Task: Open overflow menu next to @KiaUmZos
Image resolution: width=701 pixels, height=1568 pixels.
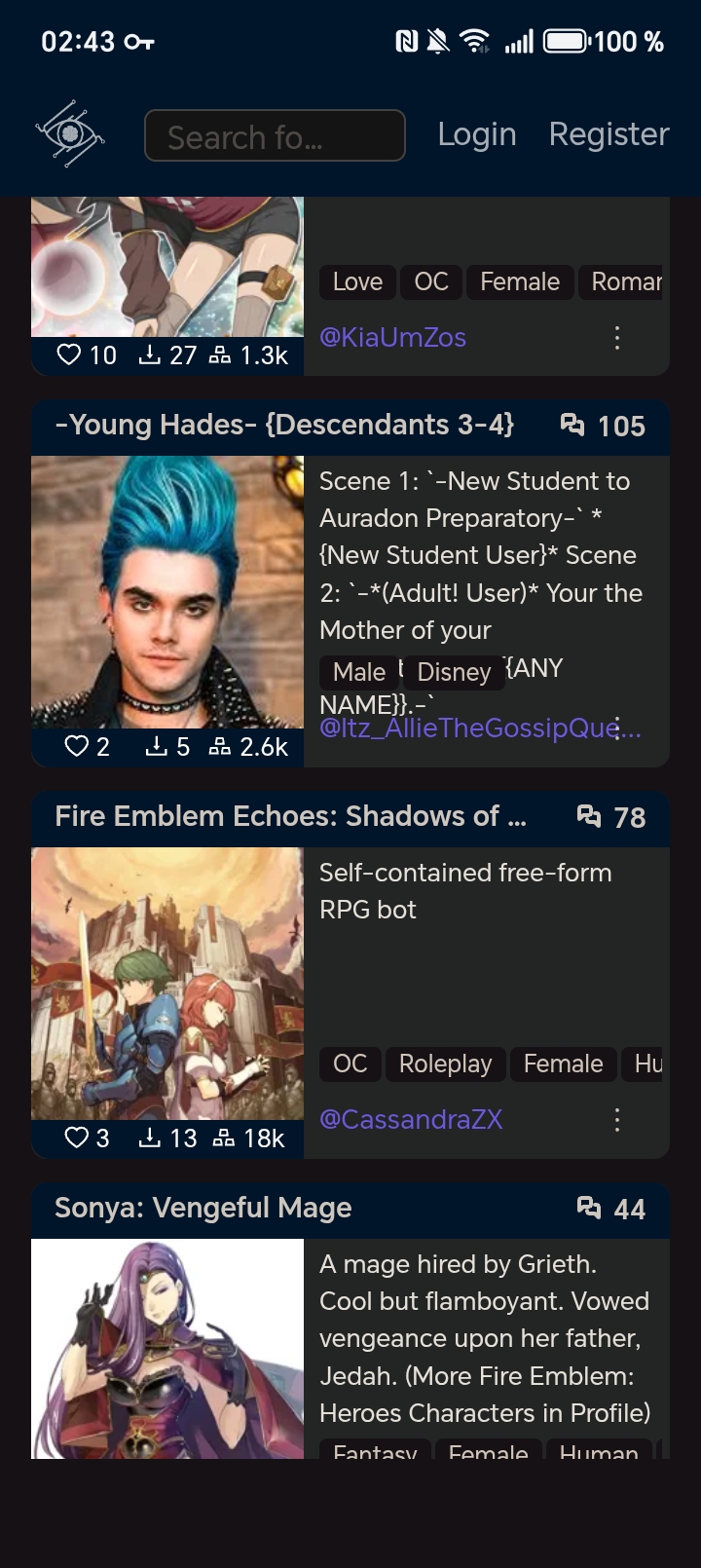Action: [x=616, y=338]
